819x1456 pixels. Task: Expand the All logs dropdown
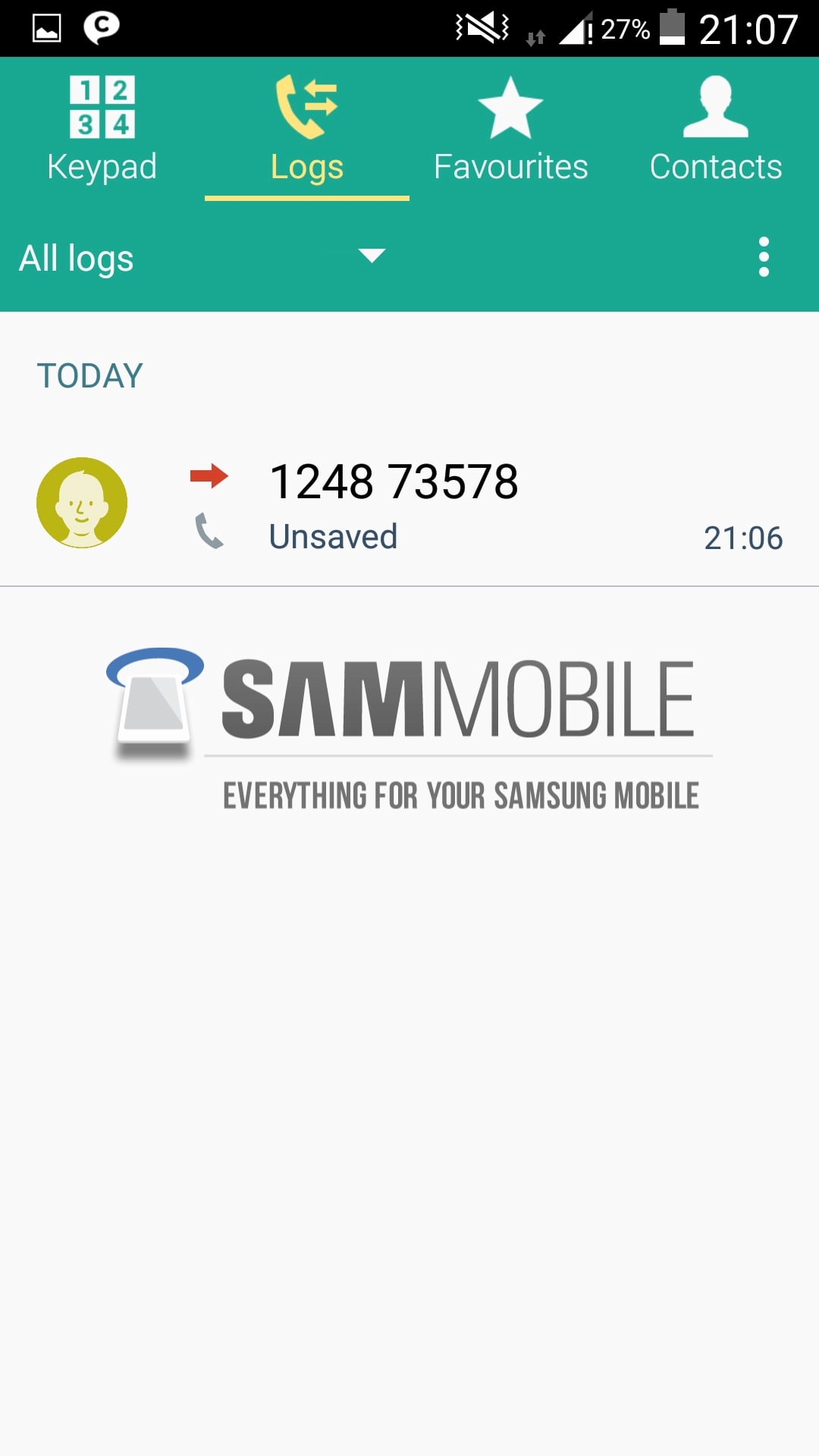point(202,258)
